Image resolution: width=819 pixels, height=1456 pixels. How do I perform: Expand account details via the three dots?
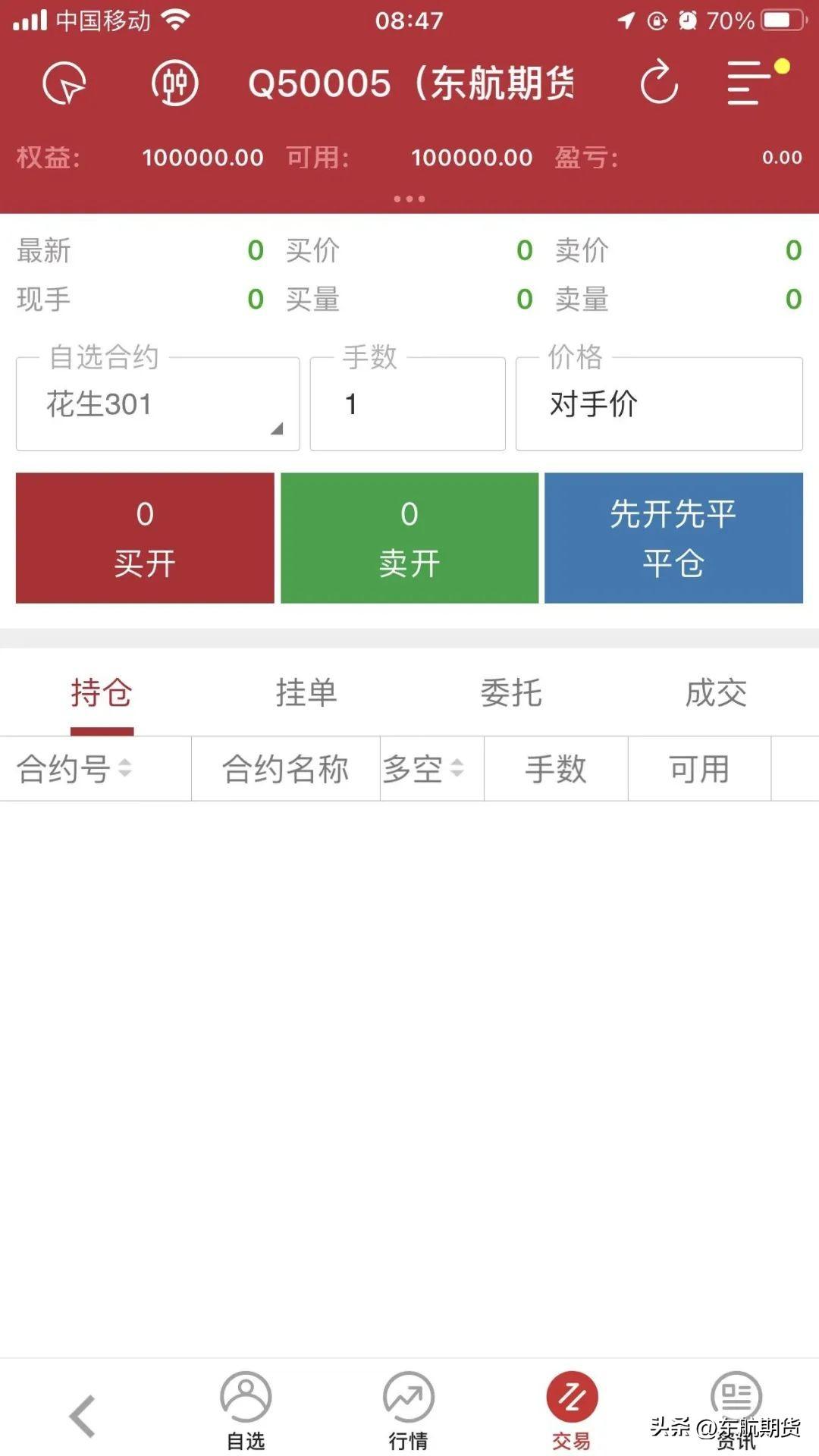click(x=409, y=199)
